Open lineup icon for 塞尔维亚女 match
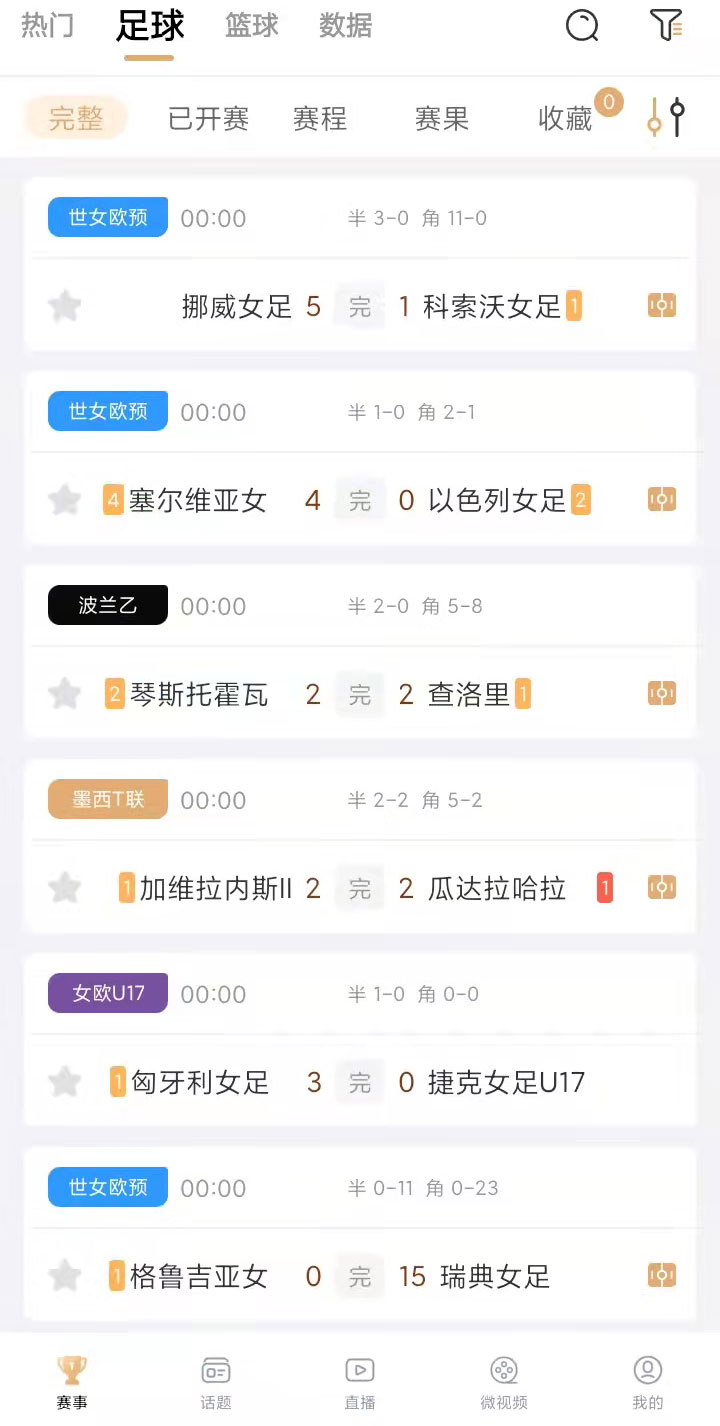Viewport: 720px width, 1426px height. click(662, 500)
